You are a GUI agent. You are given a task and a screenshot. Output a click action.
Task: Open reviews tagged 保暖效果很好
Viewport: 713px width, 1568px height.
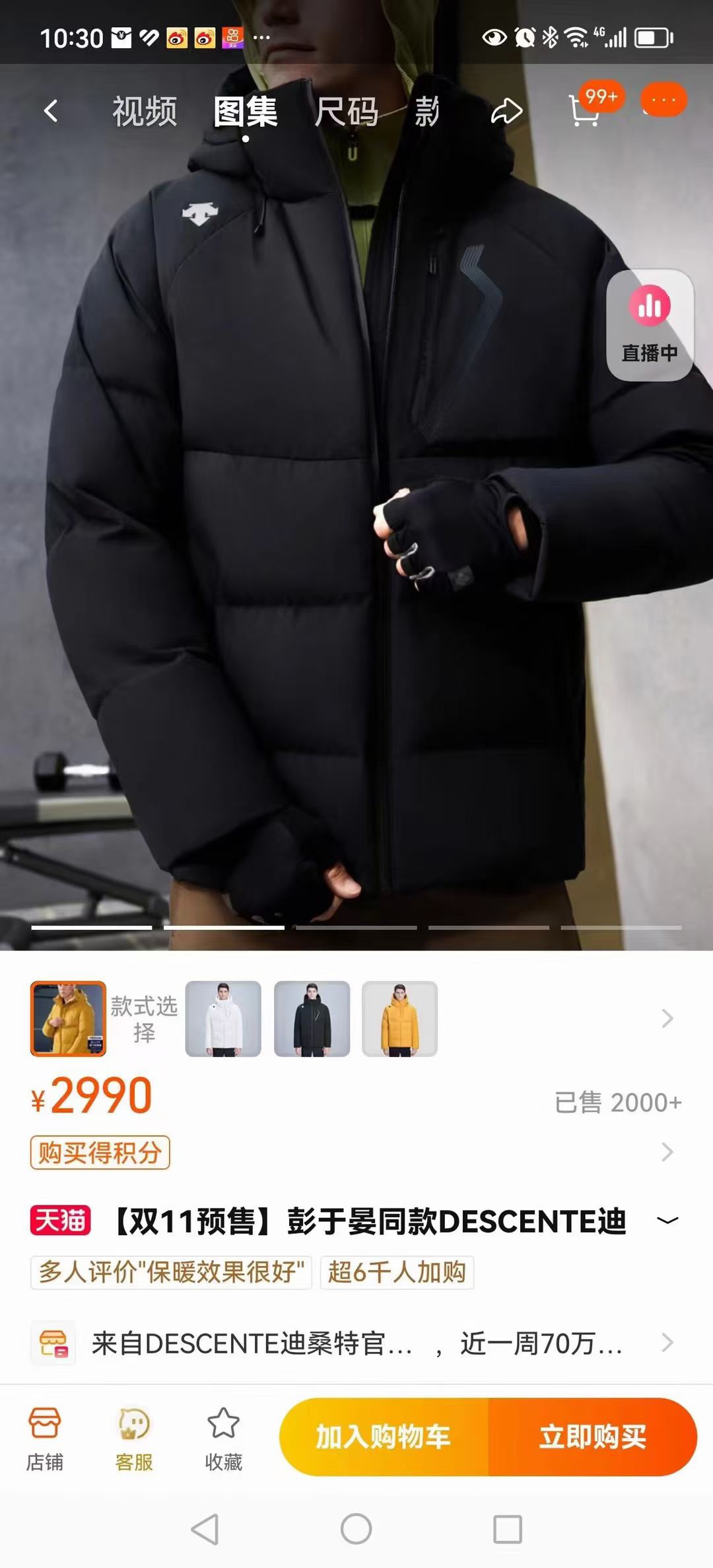pyautogui.click(x=171, y=1272)
